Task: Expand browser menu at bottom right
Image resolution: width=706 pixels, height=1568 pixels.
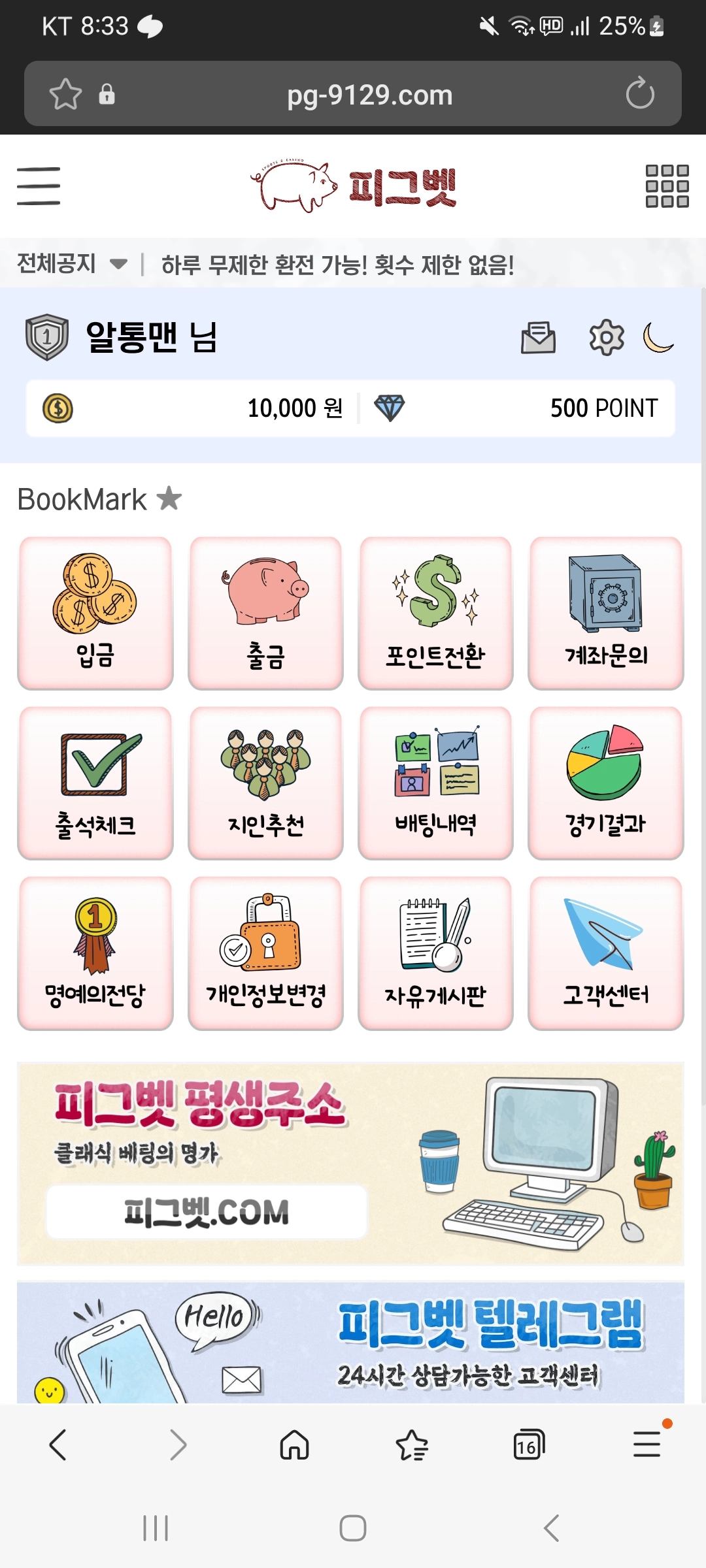Action: [646, 1445]
